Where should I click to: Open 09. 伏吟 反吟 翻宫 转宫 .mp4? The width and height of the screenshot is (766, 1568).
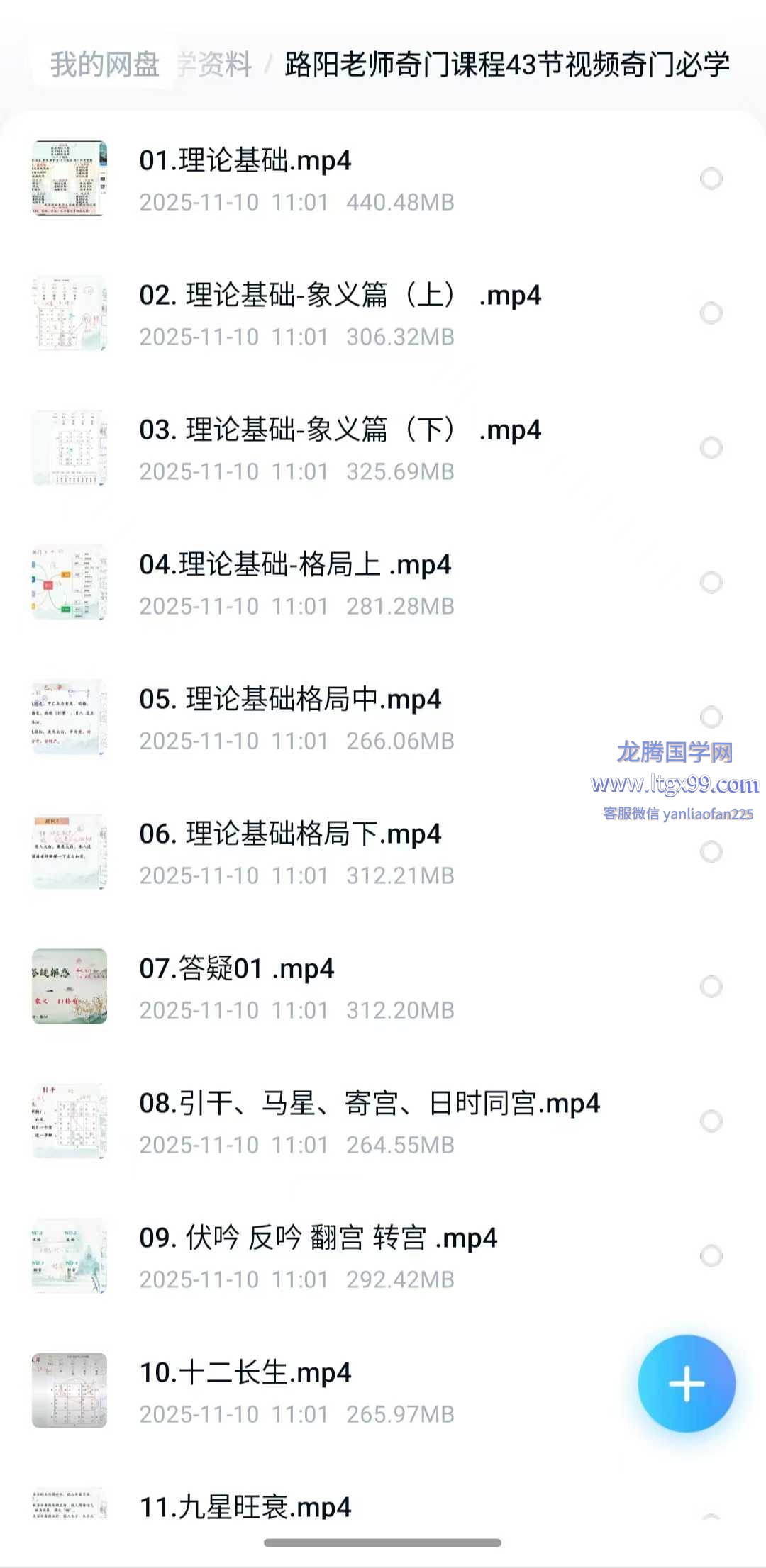(x=318, y=1238)
